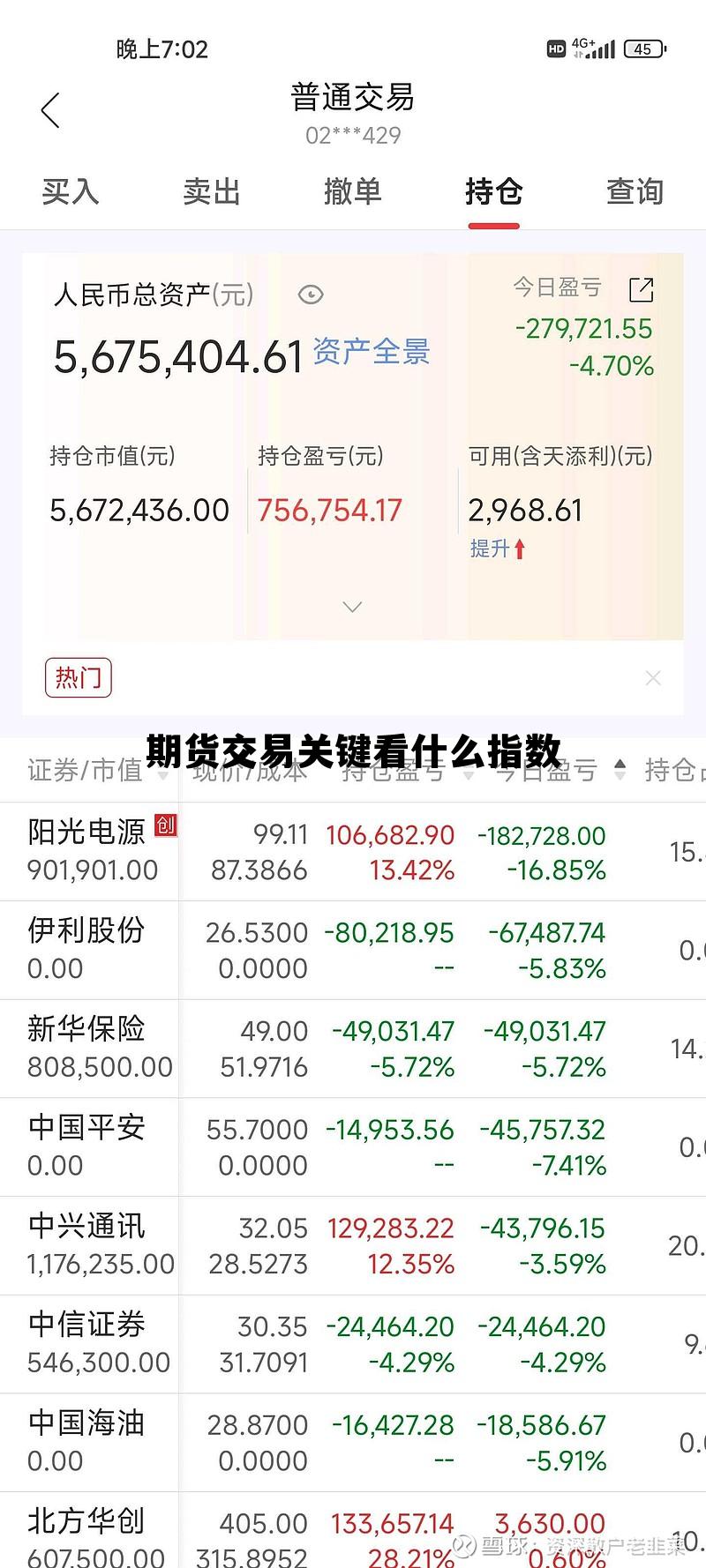Tap the battery indicator in the status bar

click(643, 49)
